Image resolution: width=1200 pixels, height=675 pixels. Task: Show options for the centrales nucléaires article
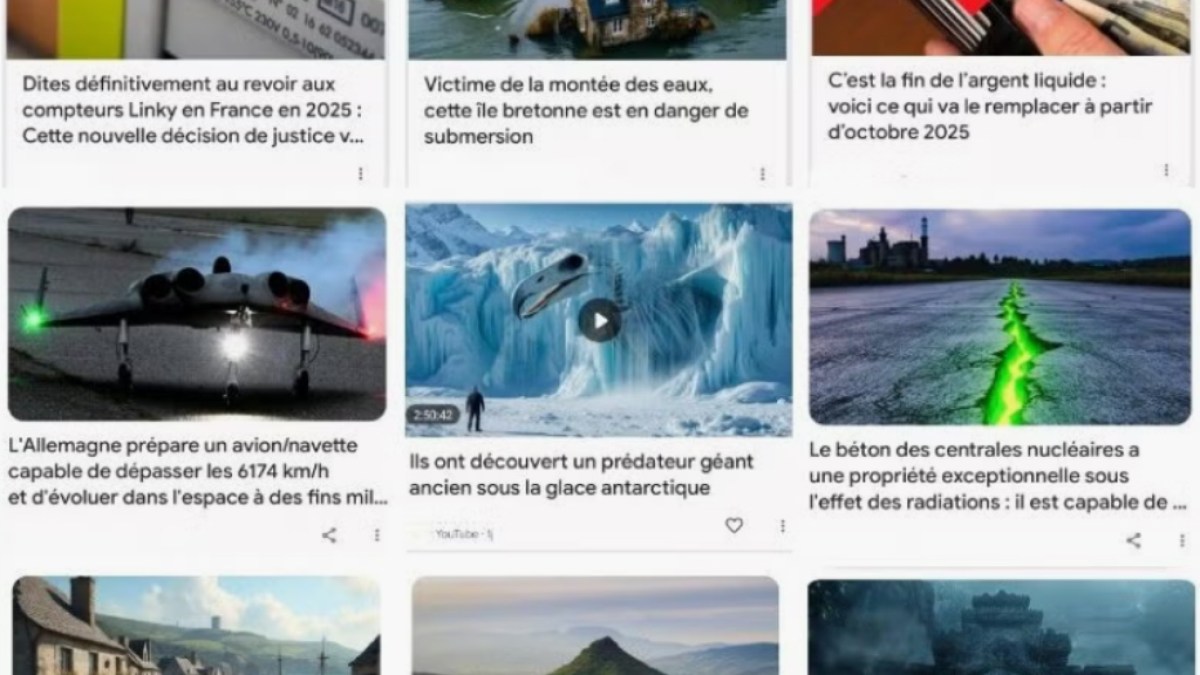(x=1182, y=540)
